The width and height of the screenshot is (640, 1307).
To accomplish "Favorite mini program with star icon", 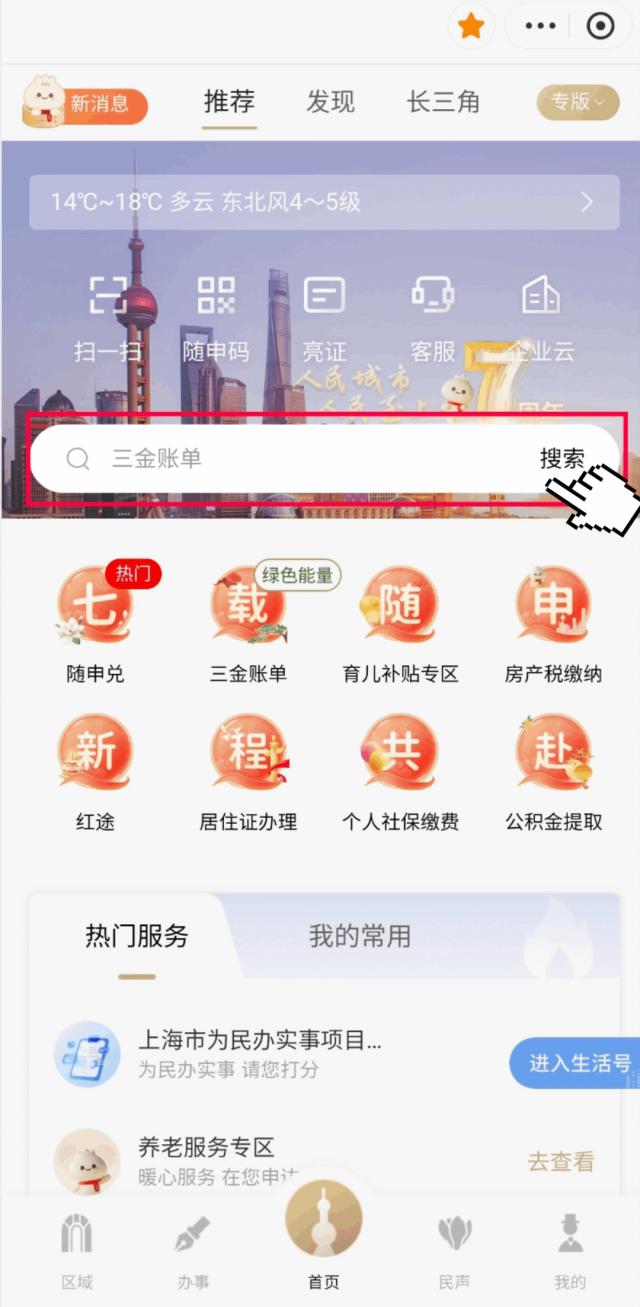I will point(470,27).
